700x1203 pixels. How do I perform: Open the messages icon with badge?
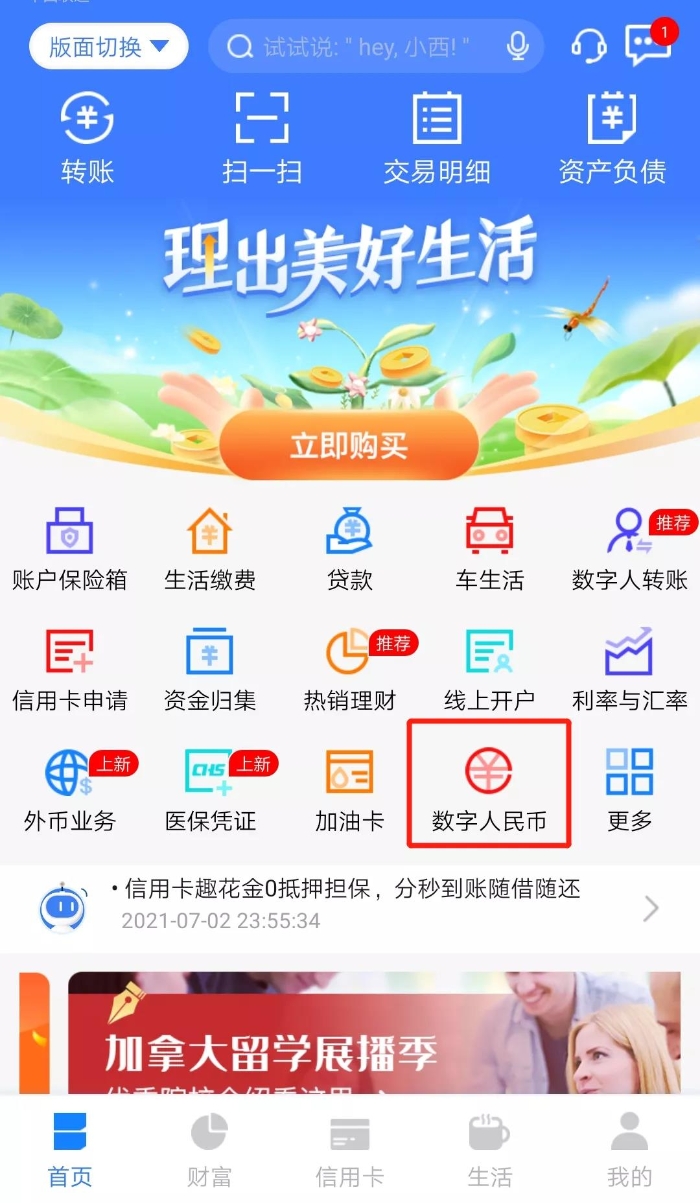point(647,46)
